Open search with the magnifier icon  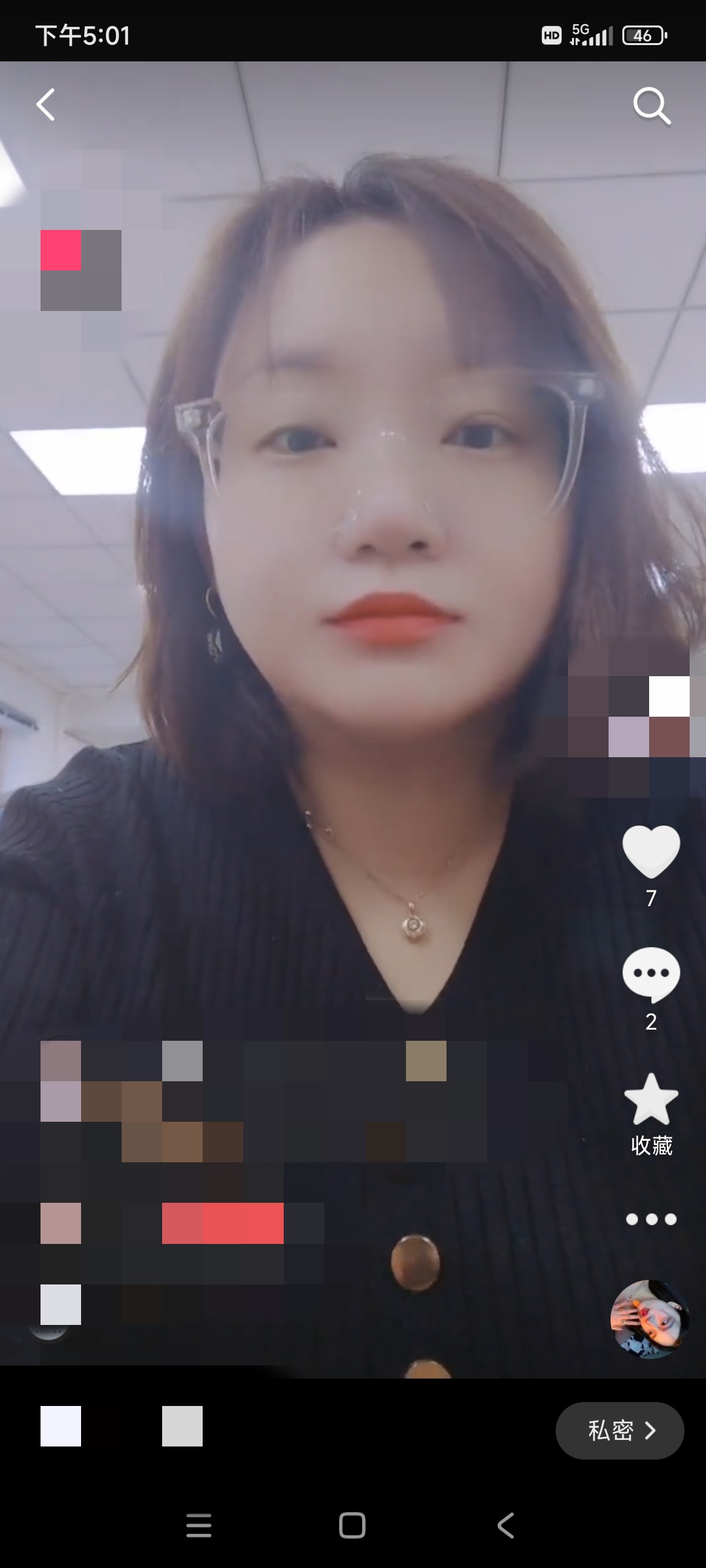tap(651, 106)
